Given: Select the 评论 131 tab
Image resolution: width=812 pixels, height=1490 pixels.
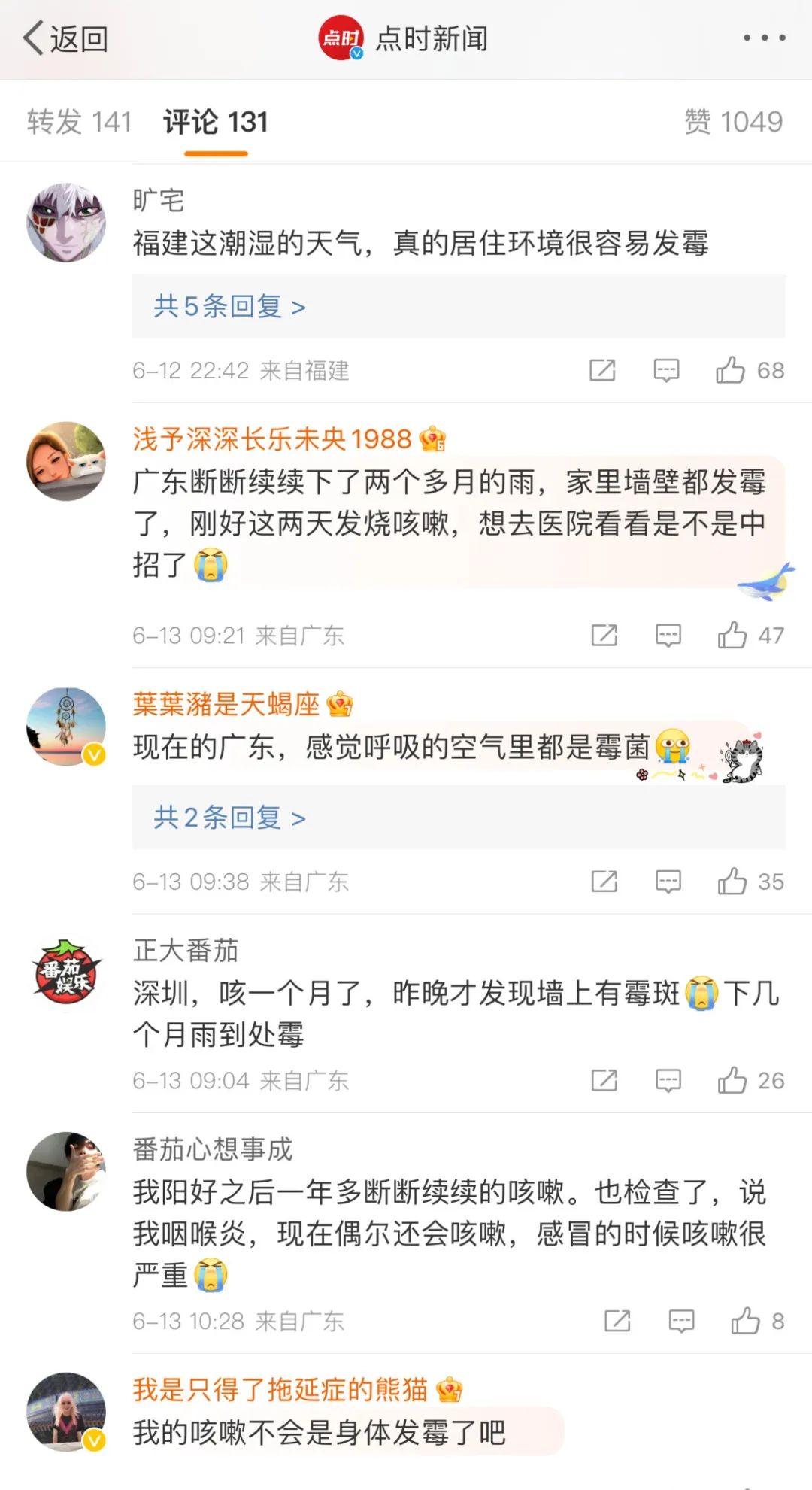Looking at the screenshot, I should (x=216, y=122).
